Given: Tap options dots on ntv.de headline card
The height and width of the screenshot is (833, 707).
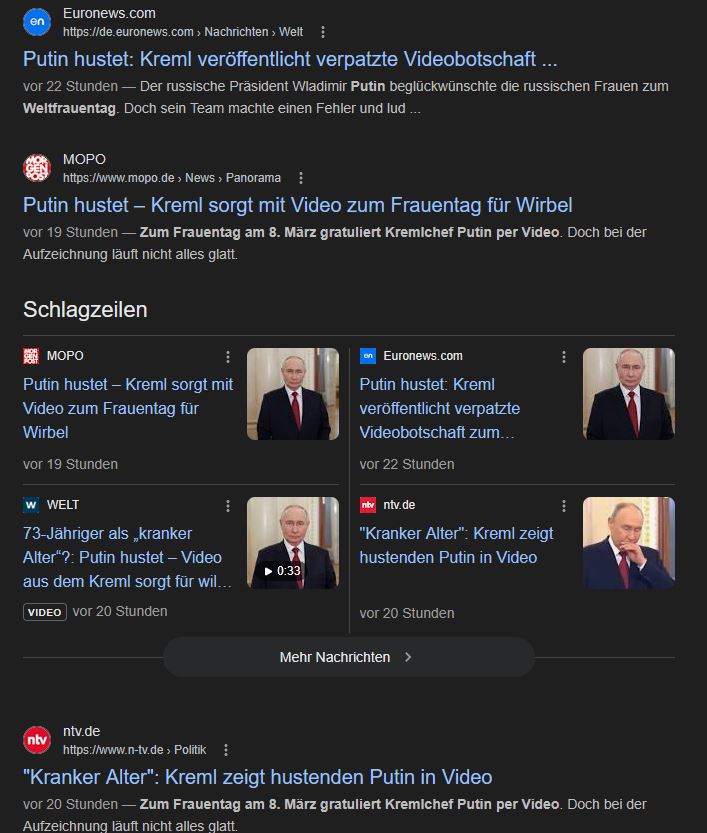Looking at the screenshot, I should [564, 506].
